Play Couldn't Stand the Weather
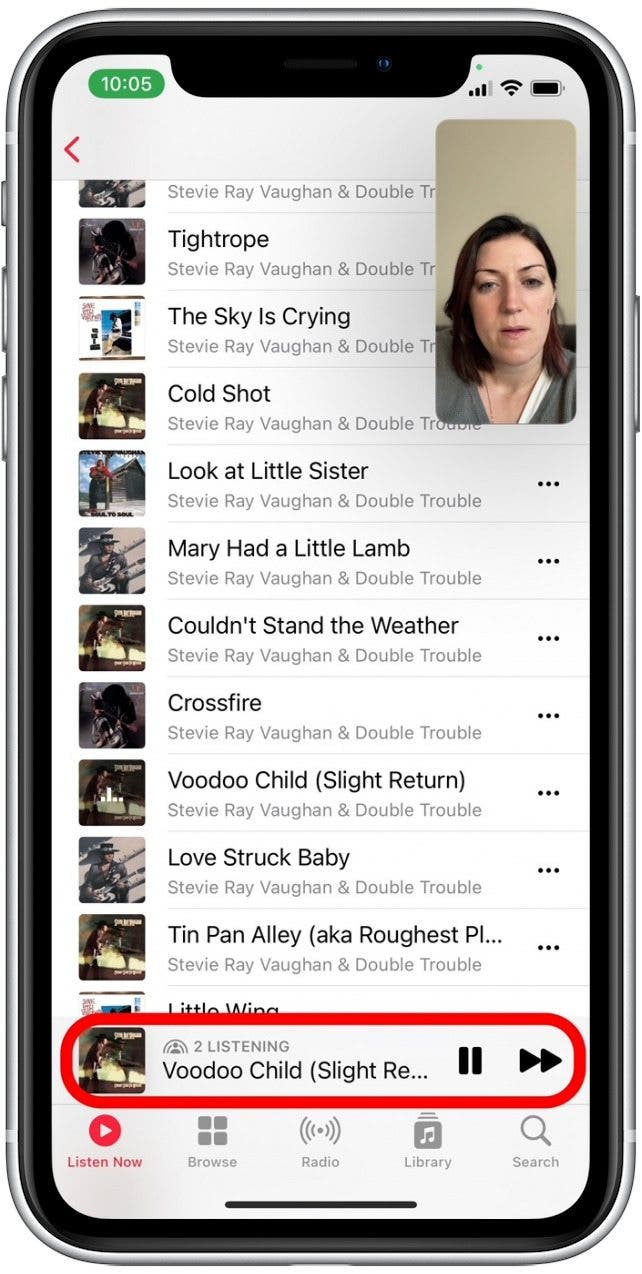 click(x=312, y=626)
